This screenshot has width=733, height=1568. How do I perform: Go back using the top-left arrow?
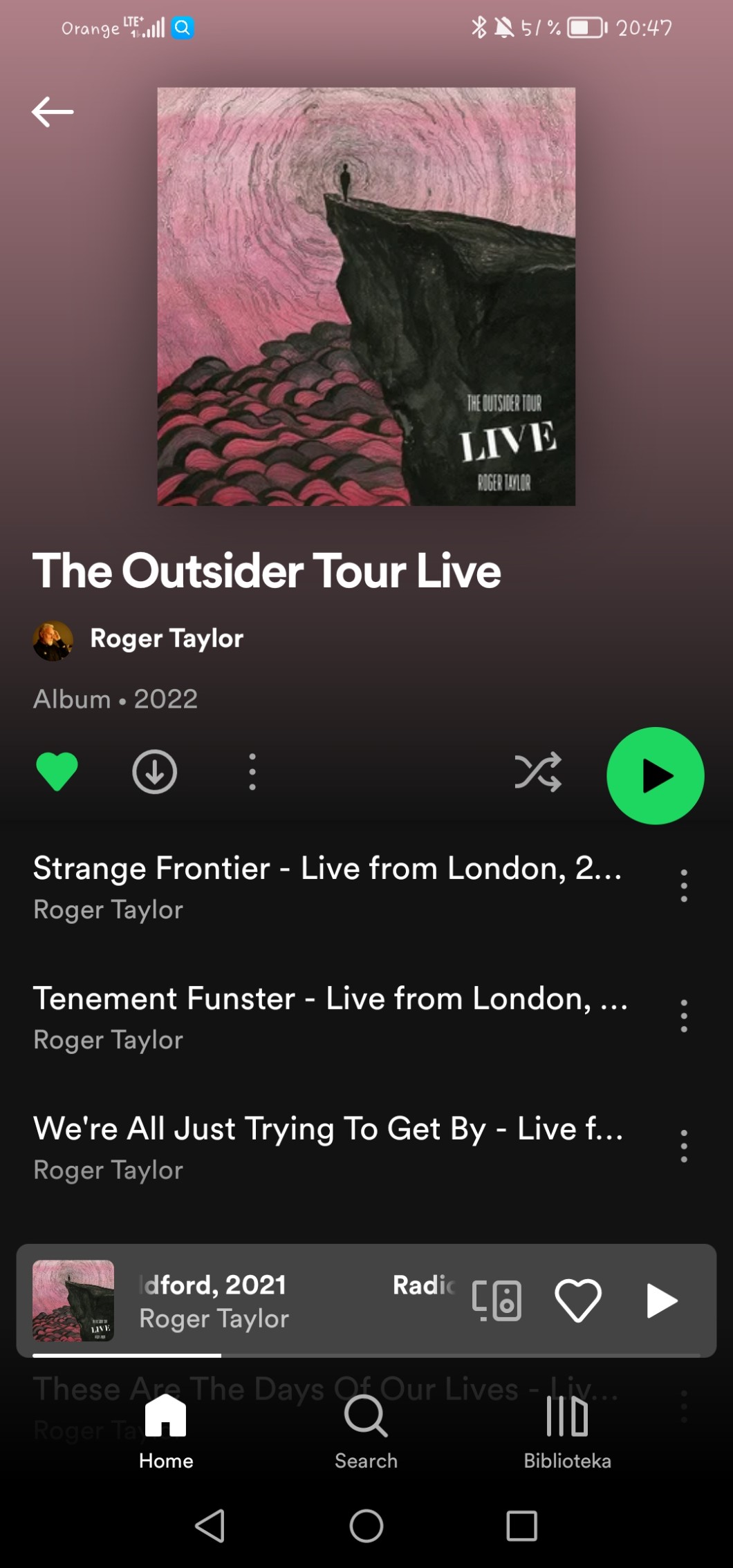53,111
